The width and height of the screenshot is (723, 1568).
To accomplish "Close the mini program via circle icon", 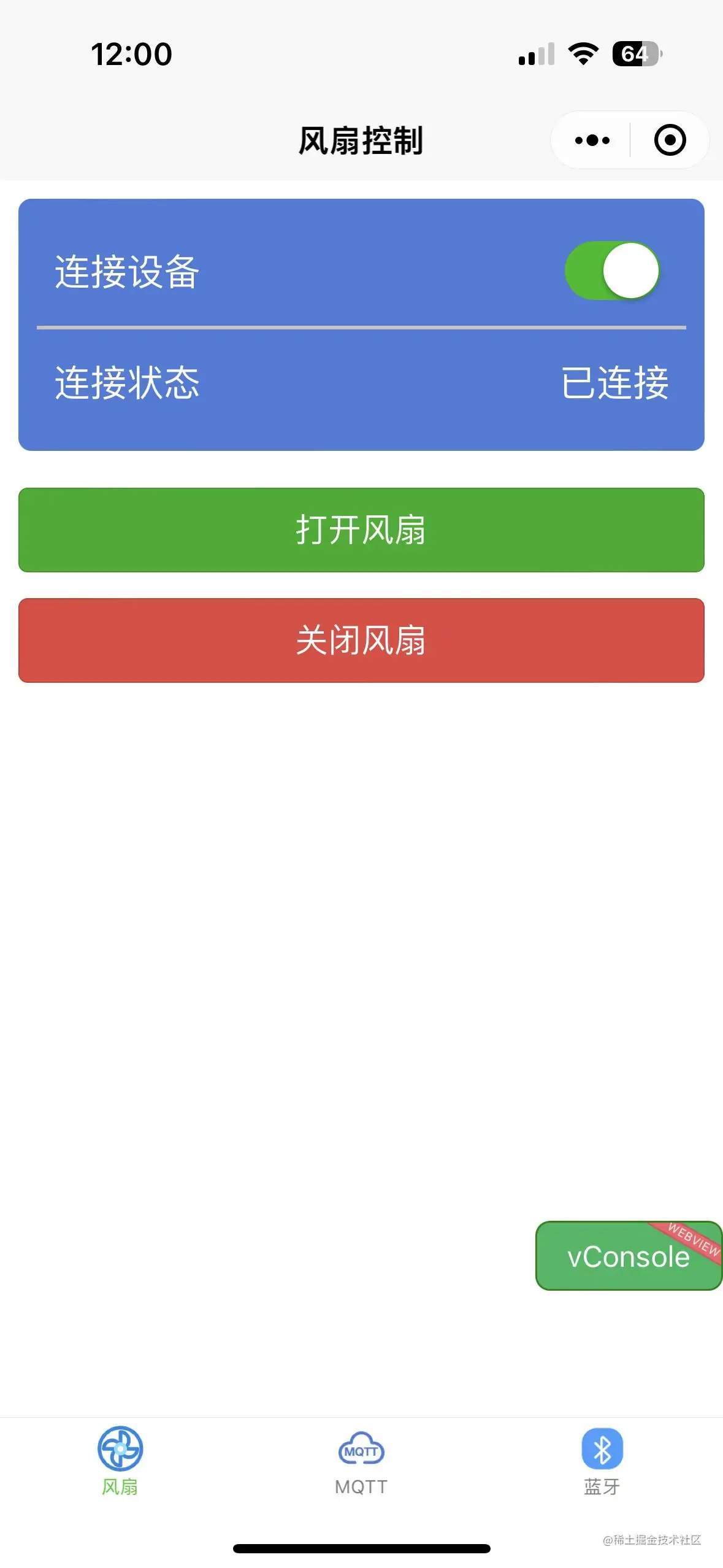I will click(x=670, y=140).
